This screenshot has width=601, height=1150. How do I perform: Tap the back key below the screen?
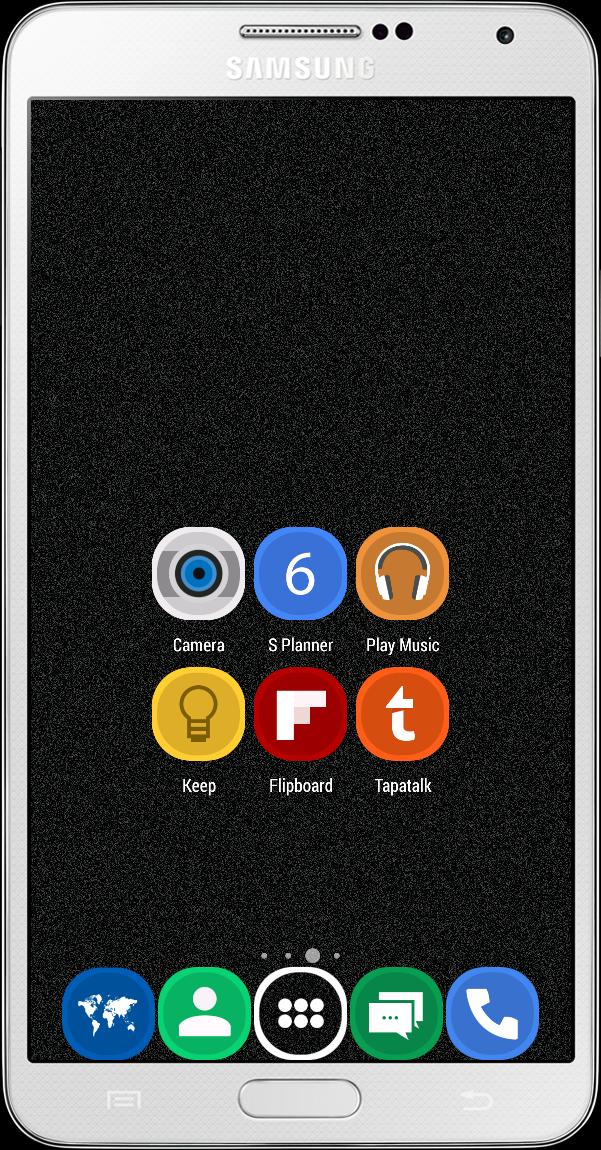tap(476, 1100)
